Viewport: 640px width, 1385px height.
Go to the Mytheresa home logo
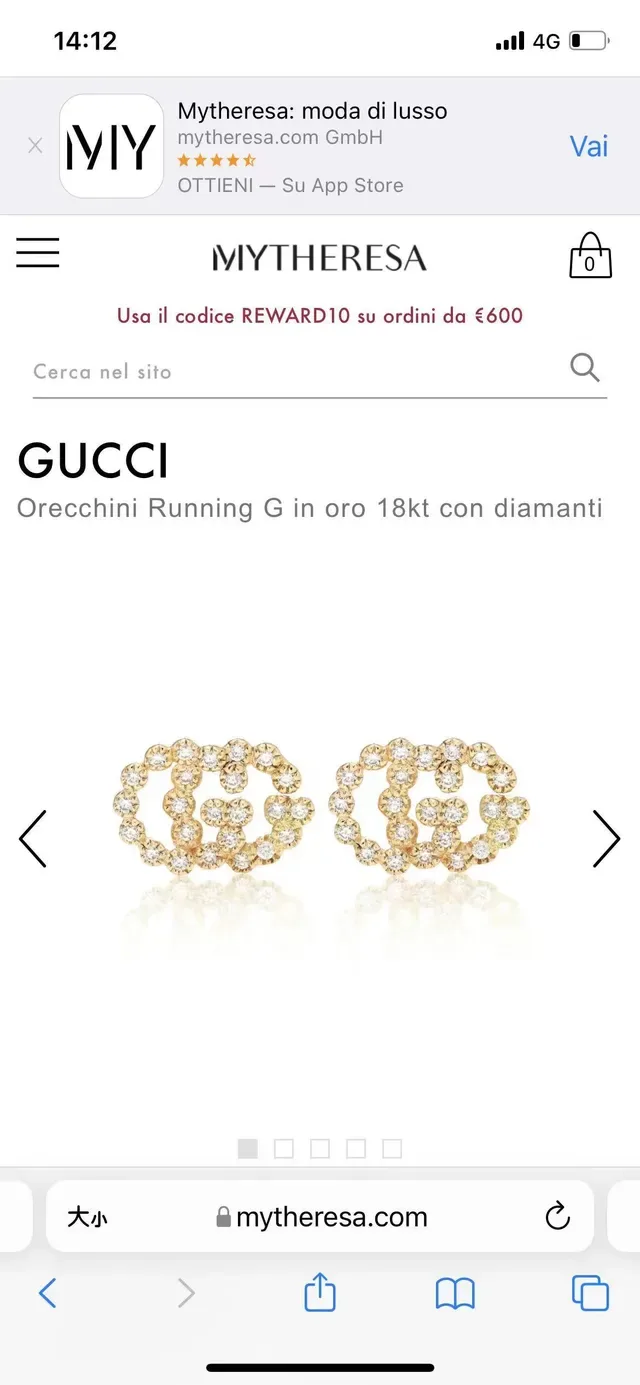319,258
